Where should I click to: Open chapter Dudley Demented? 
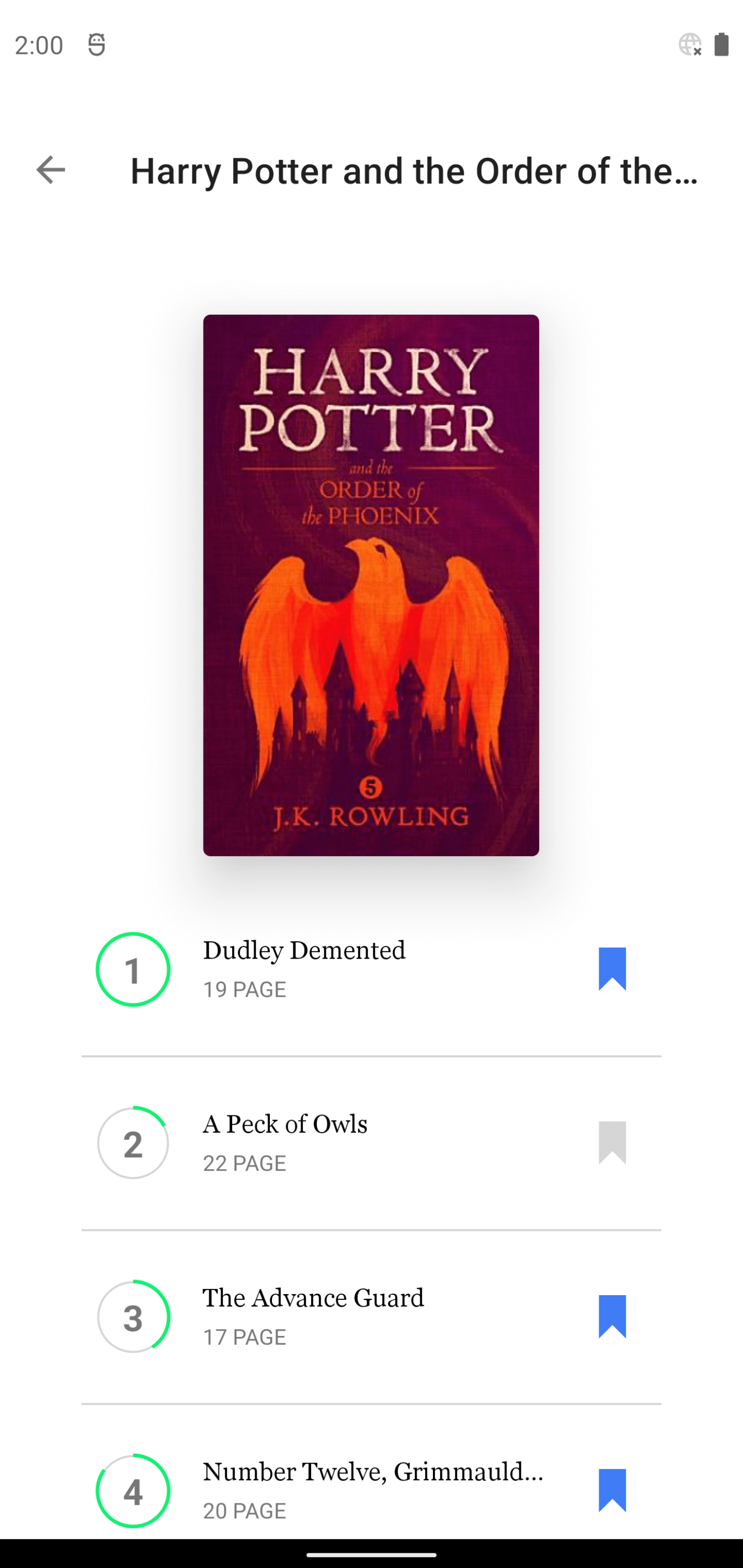point(371,969)
